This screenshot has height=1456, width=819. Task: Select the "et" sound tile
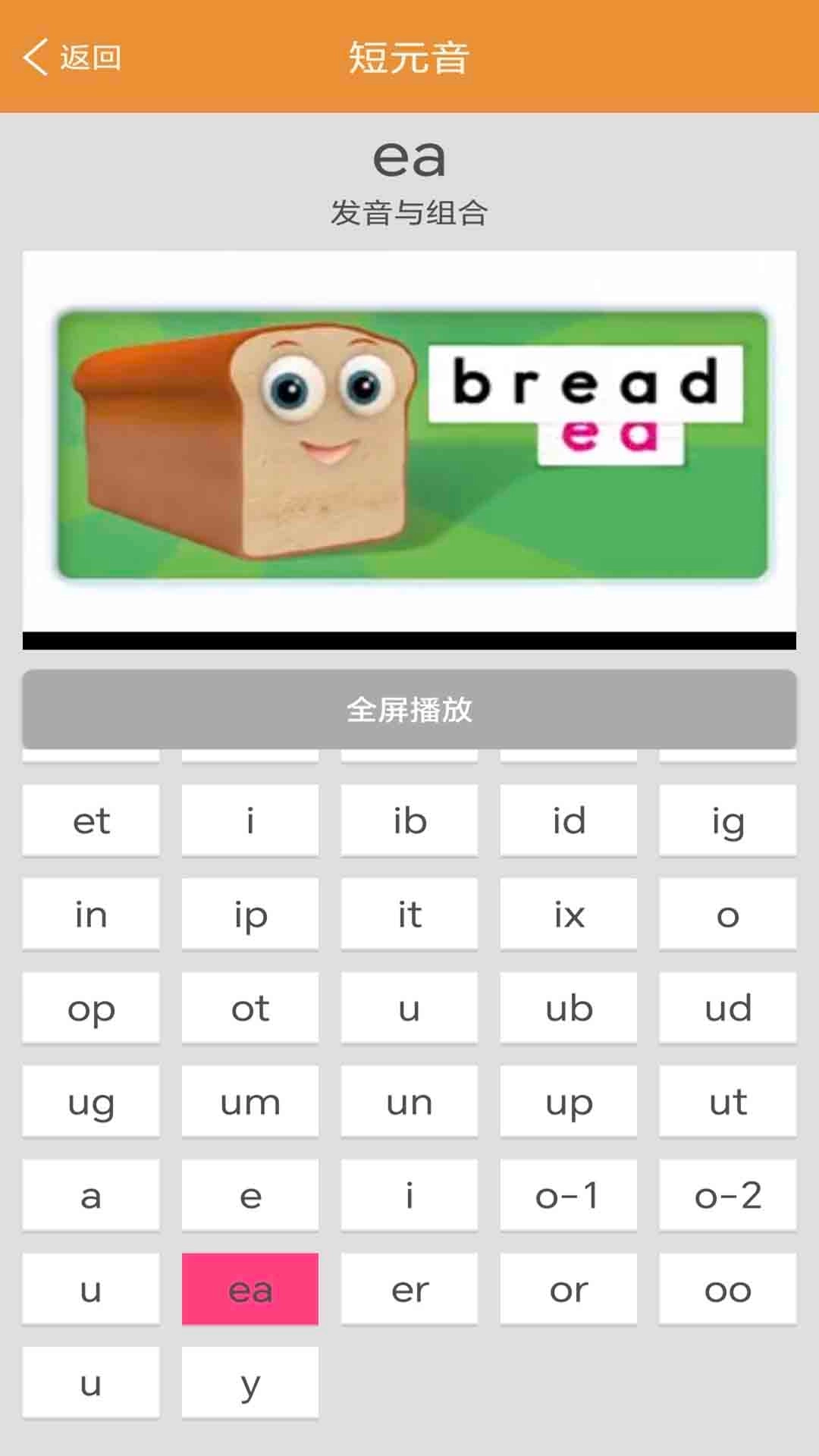click(x=91, y=821)
